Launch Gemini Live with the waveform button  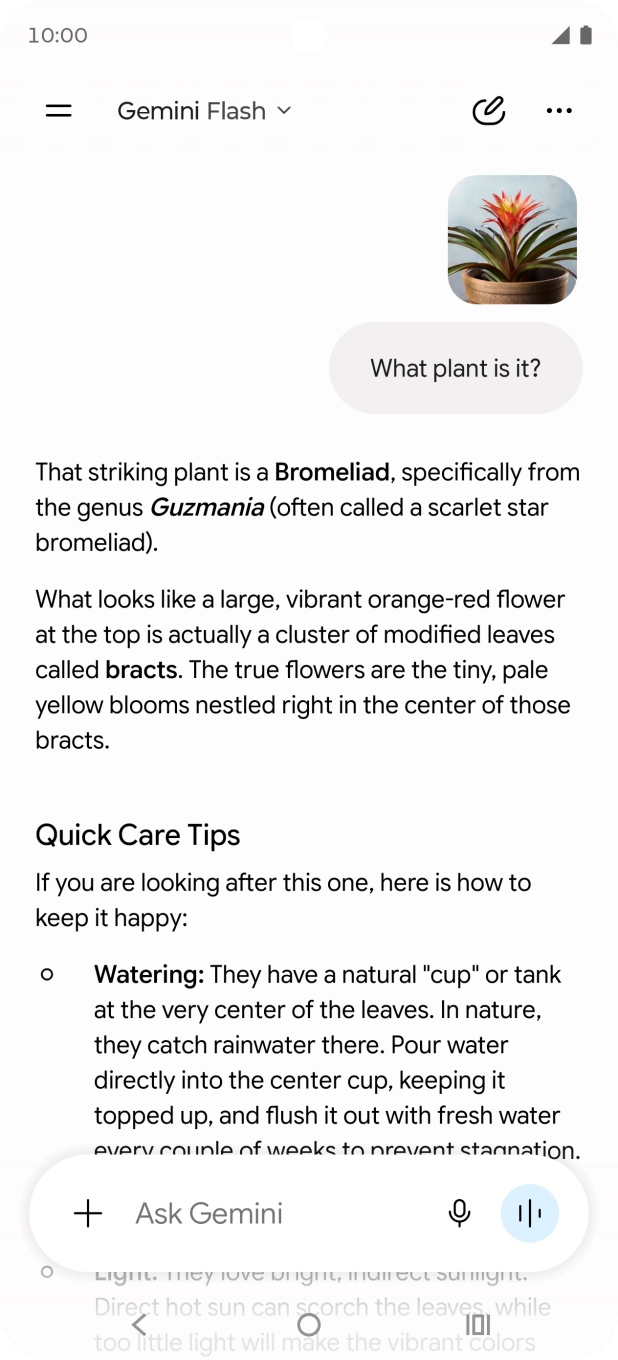point(530,1214)
